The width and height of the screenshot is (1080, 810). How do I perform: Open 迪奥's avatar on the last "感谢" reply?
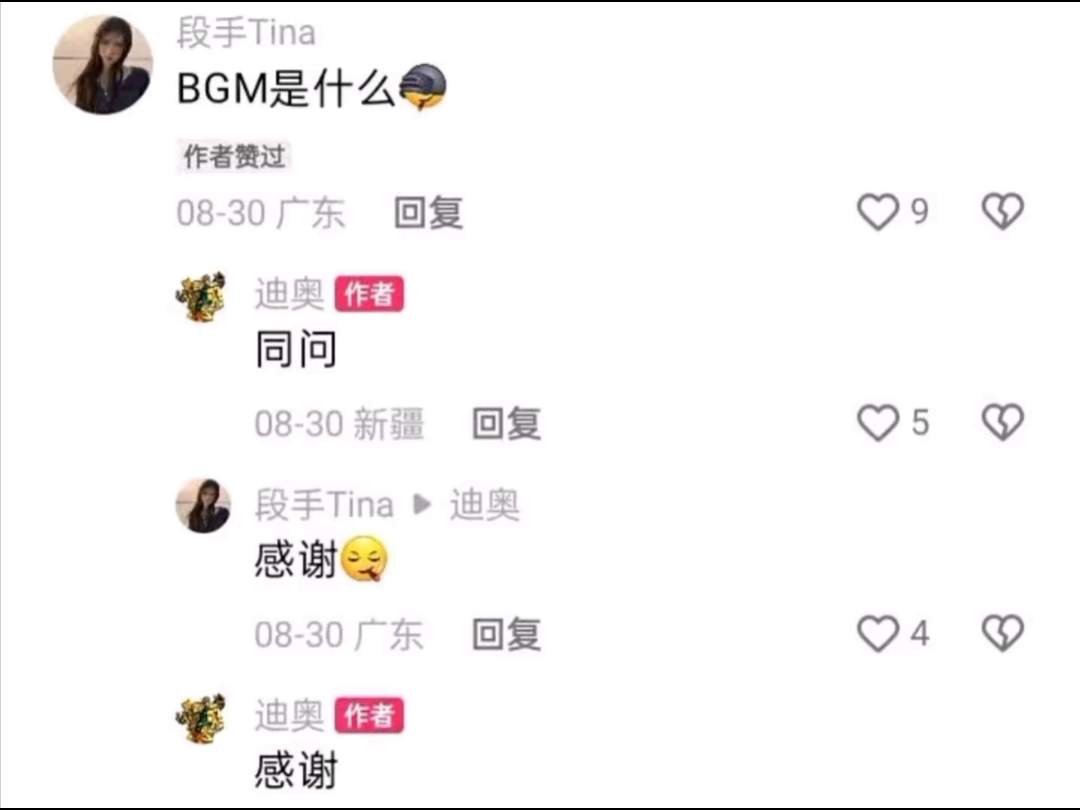tap(201, 718)
